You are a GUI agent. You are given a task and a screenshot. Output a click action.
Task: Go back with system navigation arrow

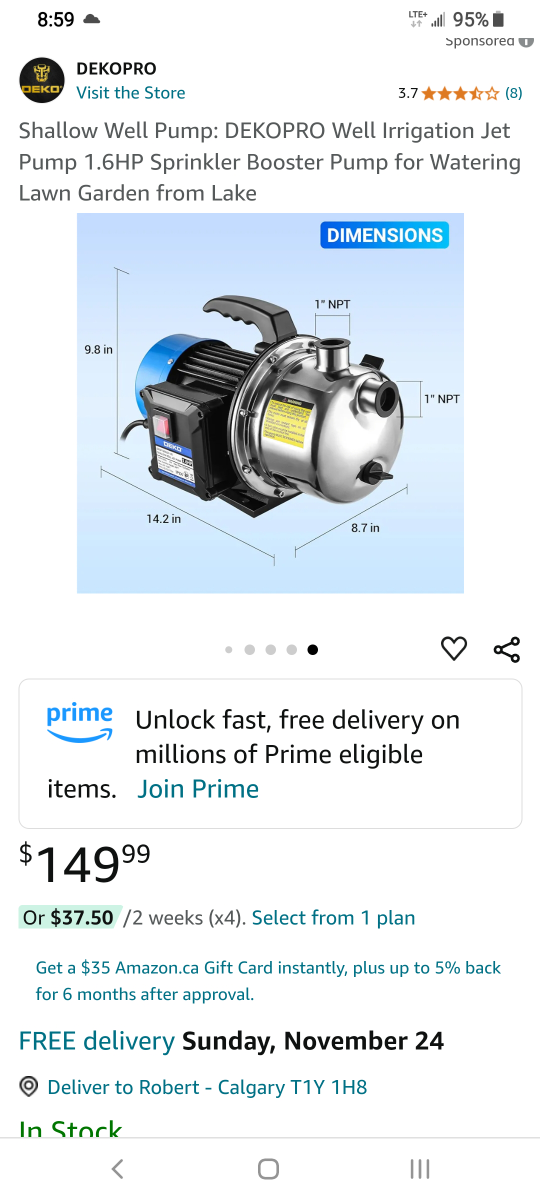pyautogui.click(x=117, y=1169)
